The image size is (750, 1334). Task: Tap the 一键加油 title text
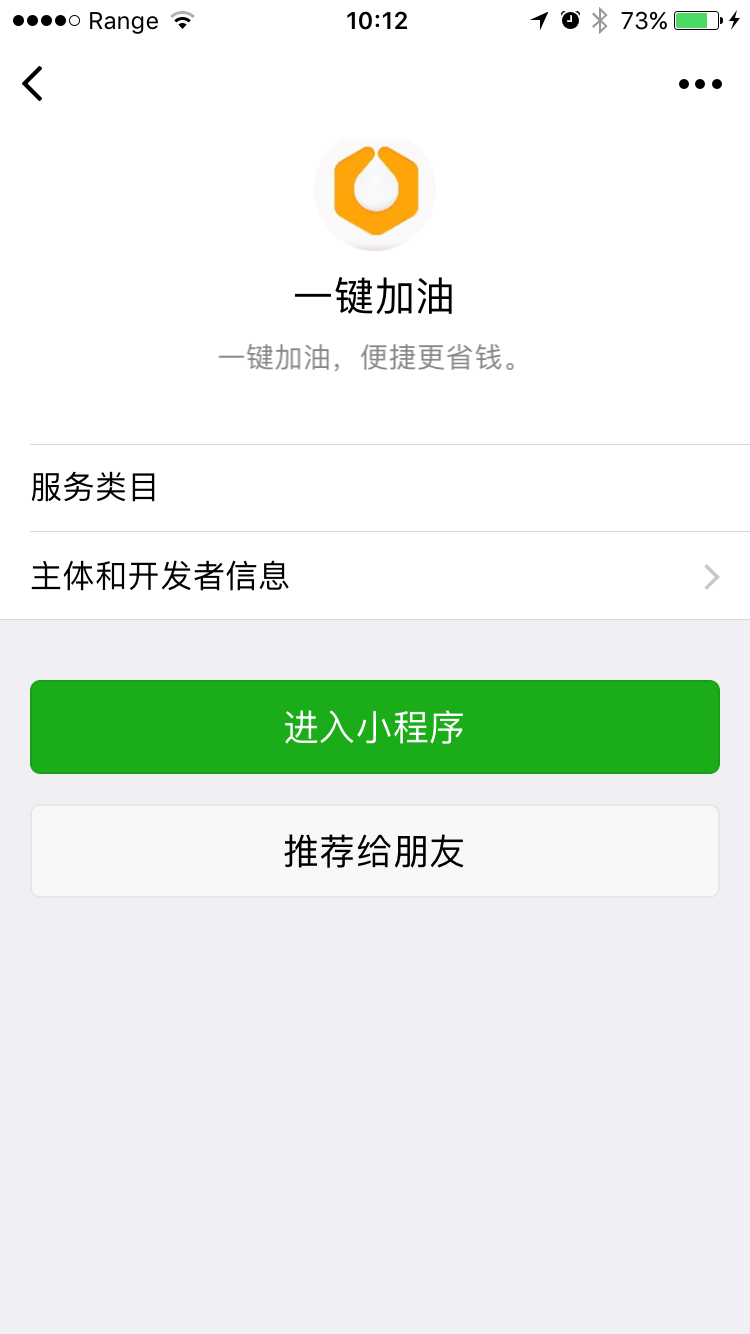pyautogui.click(x=375, y=297)
